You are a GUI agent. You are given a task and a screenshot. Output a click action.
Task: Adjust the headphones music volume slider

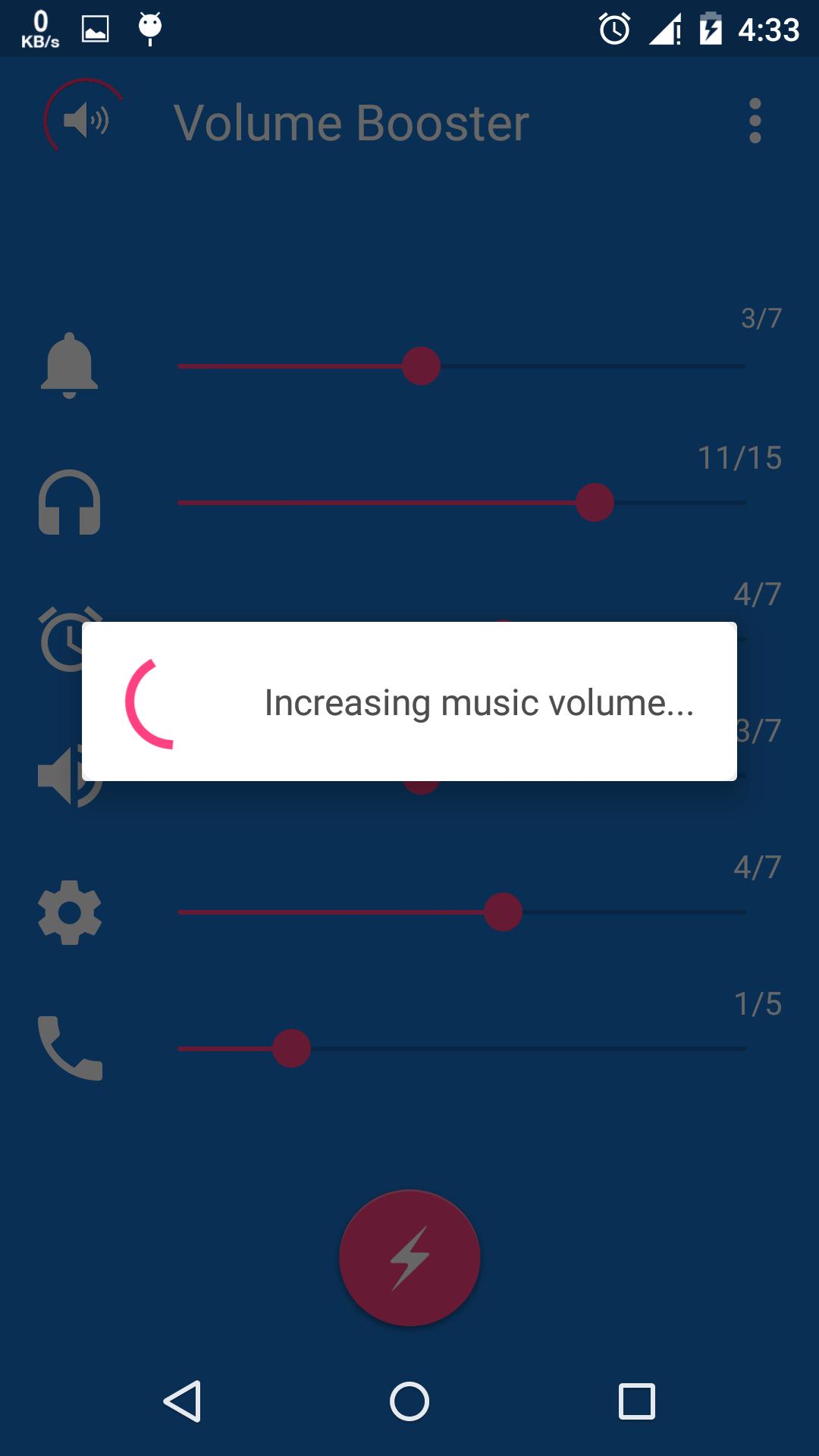click(x=595, y=503)
